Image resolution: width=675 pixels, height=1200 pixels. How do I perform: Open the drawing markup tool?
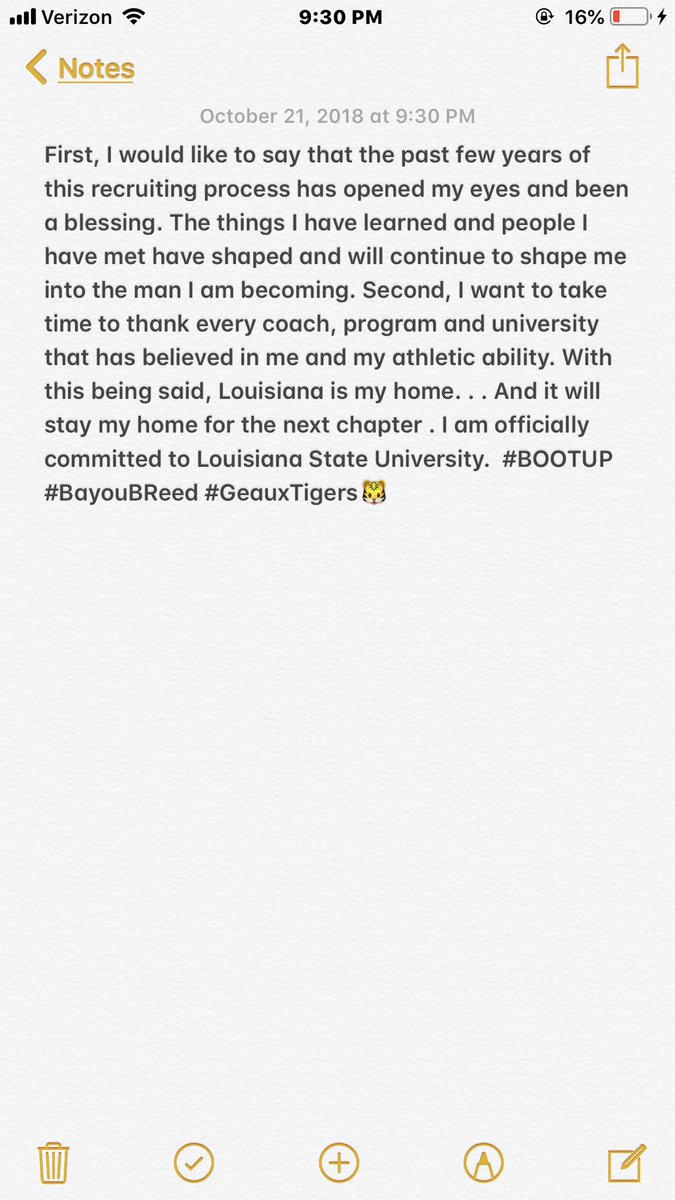[x=484, y=1163]
